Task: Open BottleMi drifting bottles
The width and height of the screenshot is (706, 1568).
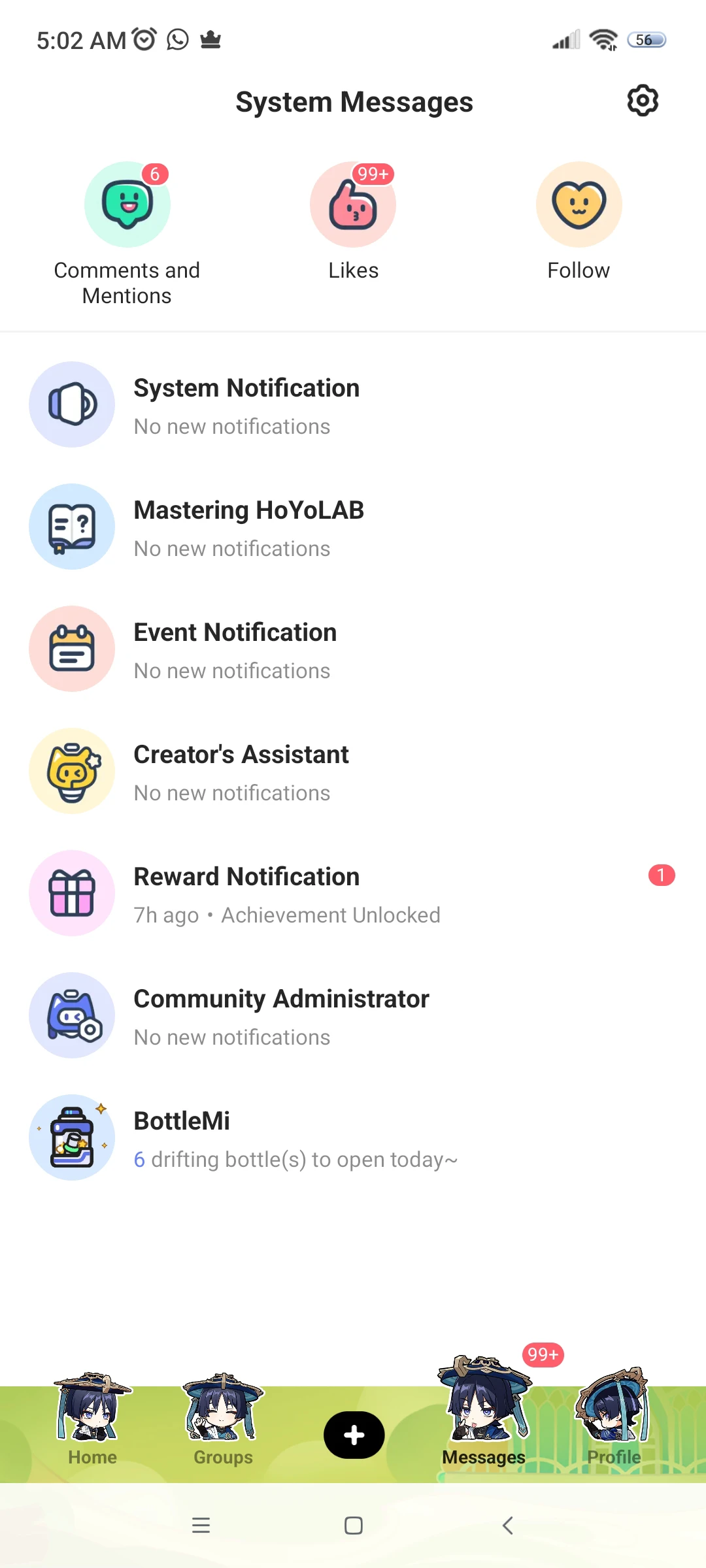Action: click(353, 1138)
